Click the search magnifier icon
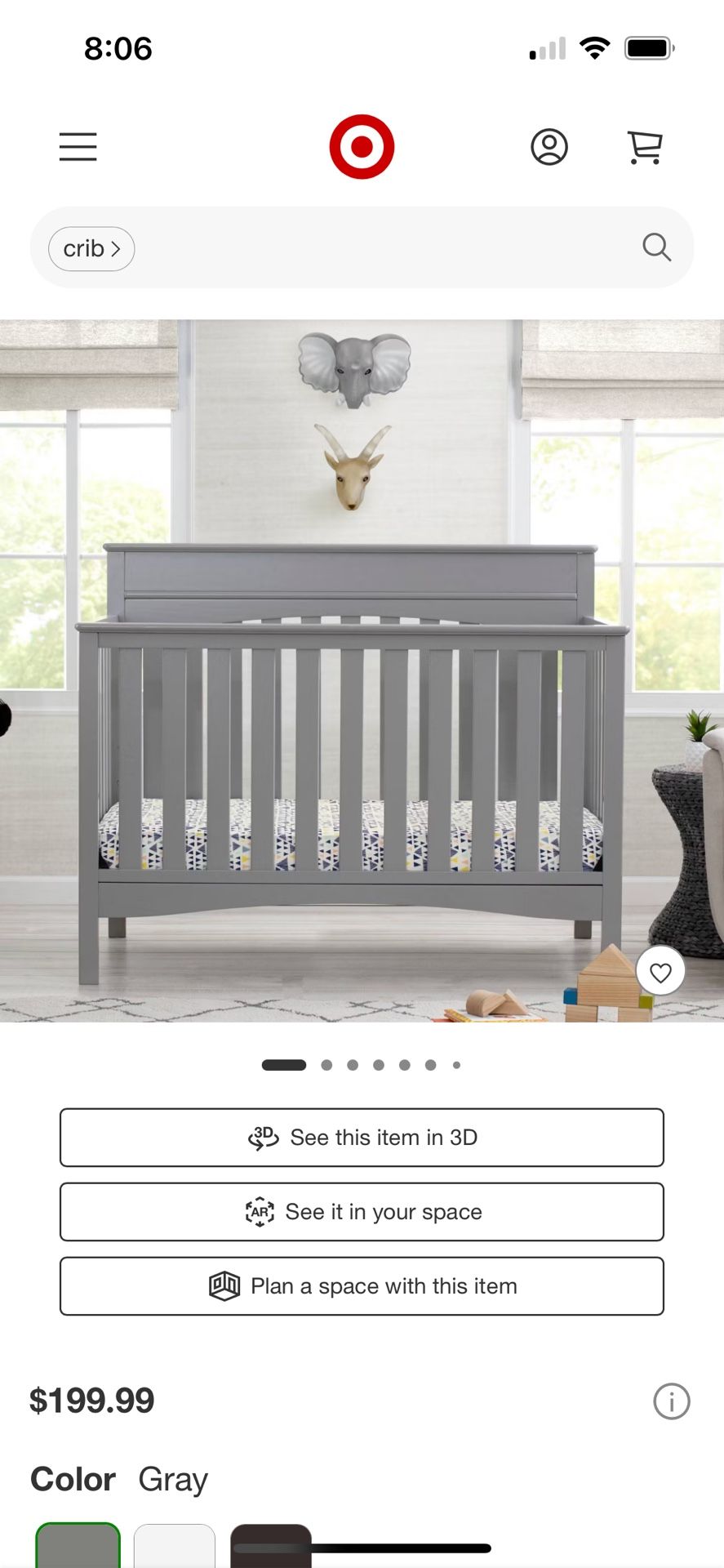The height and width of the screenshot is (1568, 724). tap(656, 247)
